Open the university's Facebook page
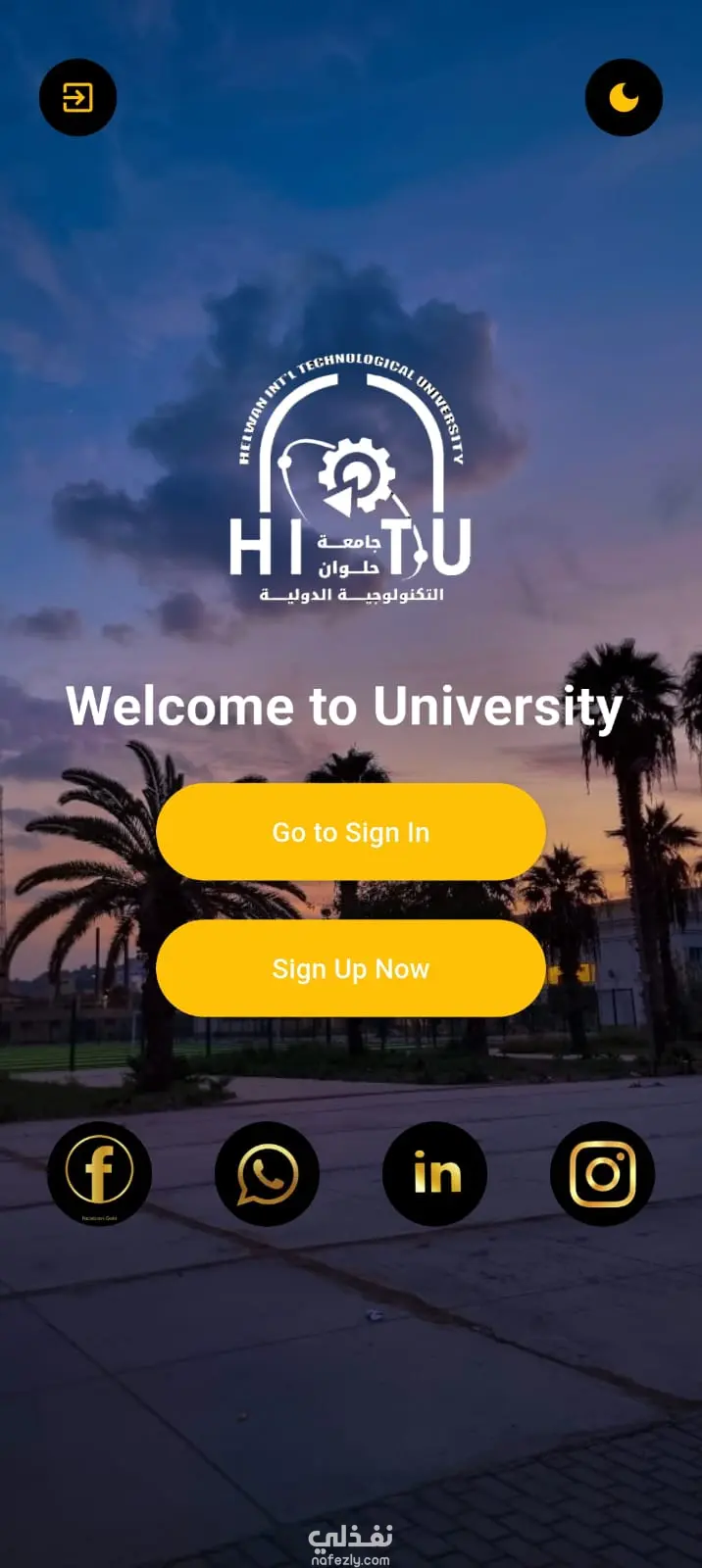The height and width of the screenshot is (1568, 702). coord(99,1173)
